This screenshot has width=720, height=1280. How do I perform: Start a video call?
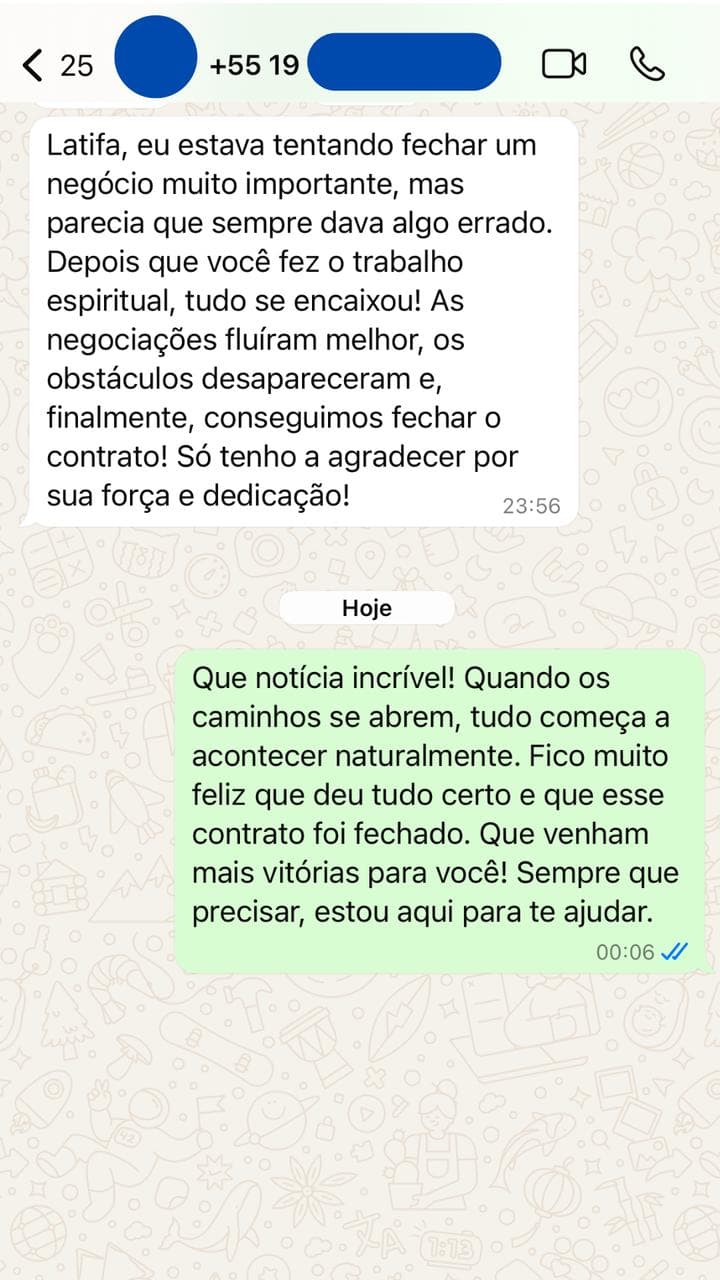[x=562, y=62]
